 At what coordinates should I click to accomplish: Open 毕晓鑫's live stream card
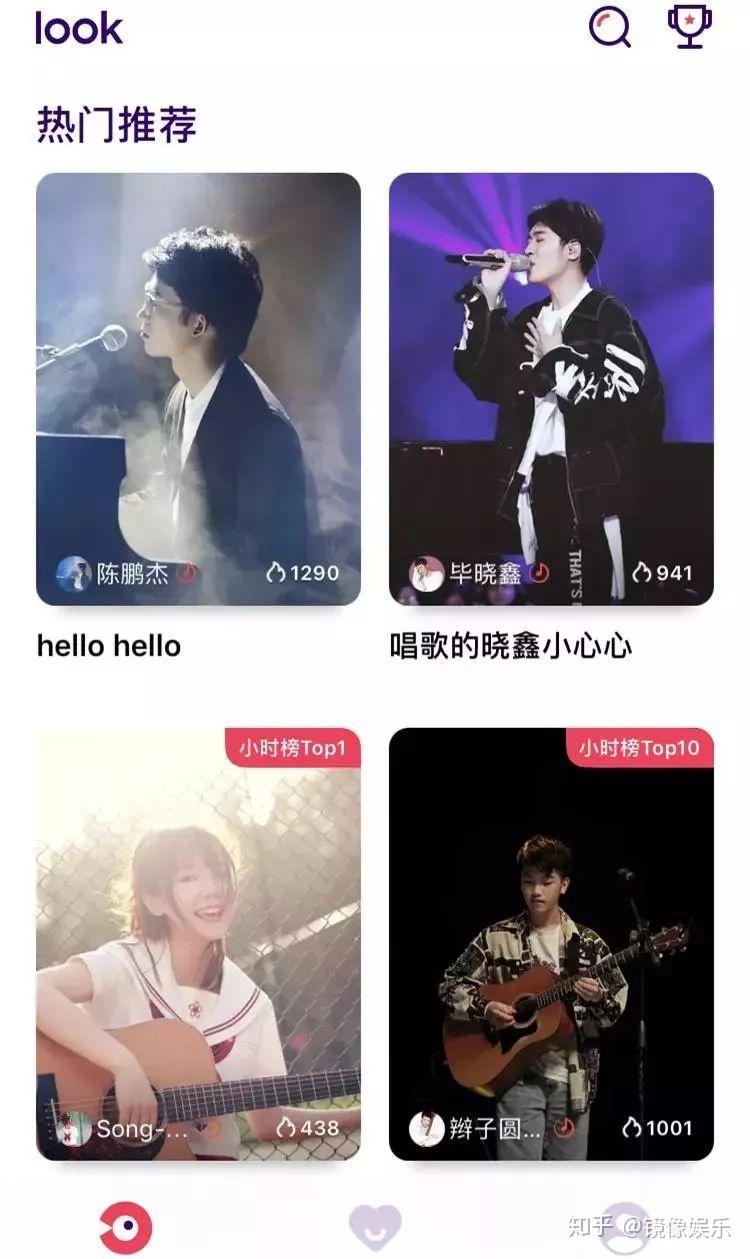[x=551, y=389]
